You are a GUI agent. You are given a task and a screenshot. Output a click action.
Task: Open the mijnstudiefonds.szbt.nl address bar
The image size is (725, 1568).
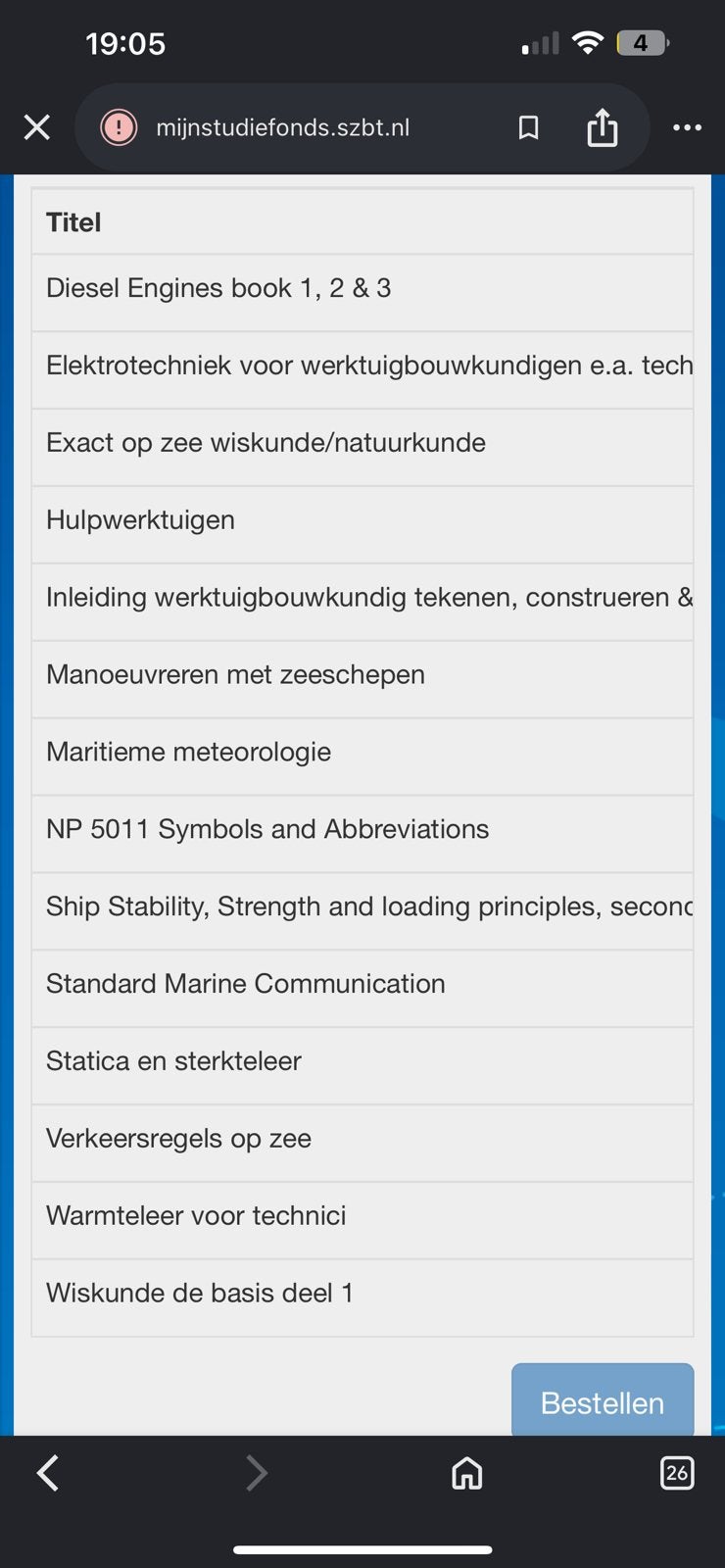point(282,127)
